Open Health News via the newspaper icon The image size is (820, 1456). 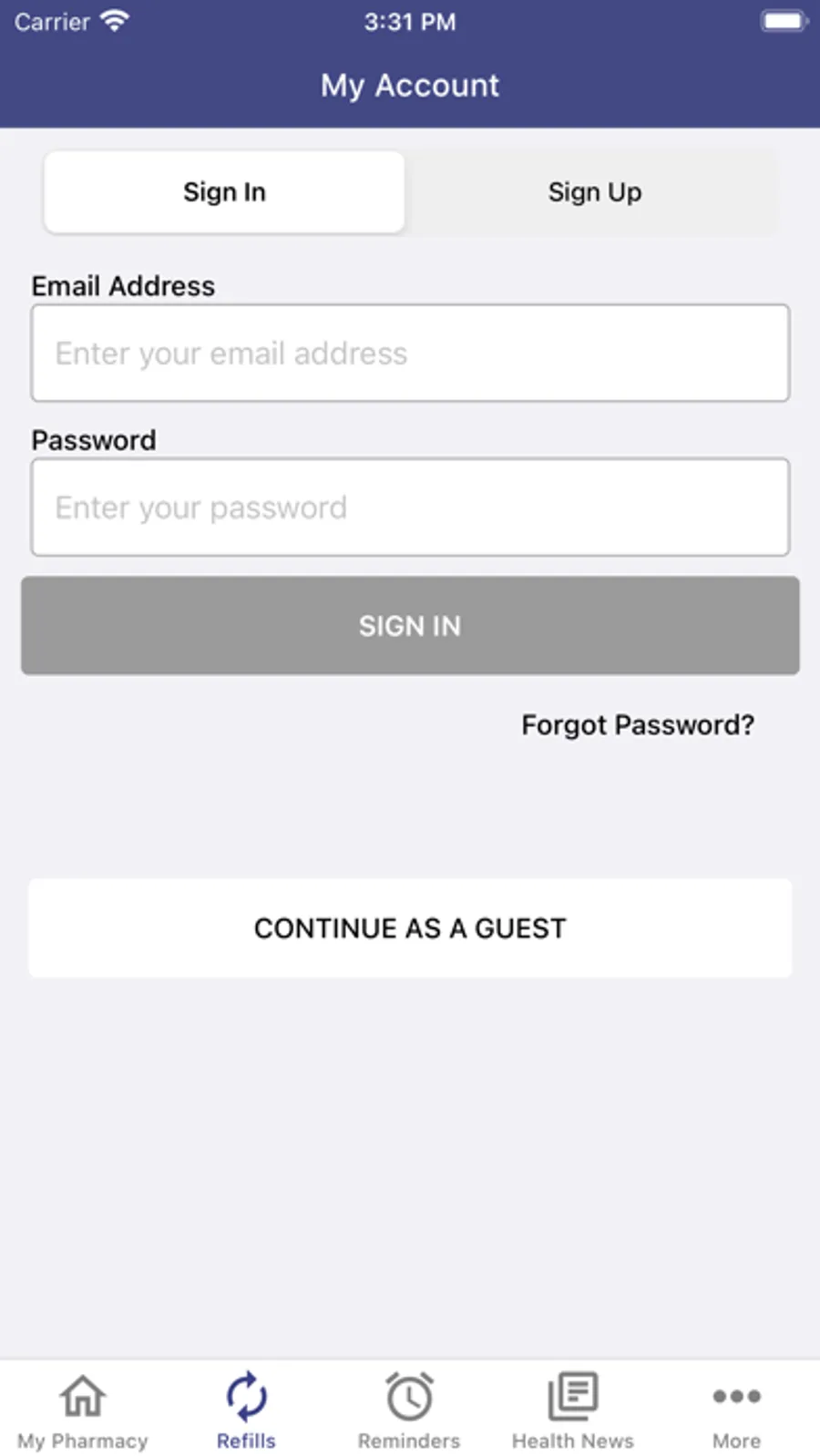coord(572,1396)
